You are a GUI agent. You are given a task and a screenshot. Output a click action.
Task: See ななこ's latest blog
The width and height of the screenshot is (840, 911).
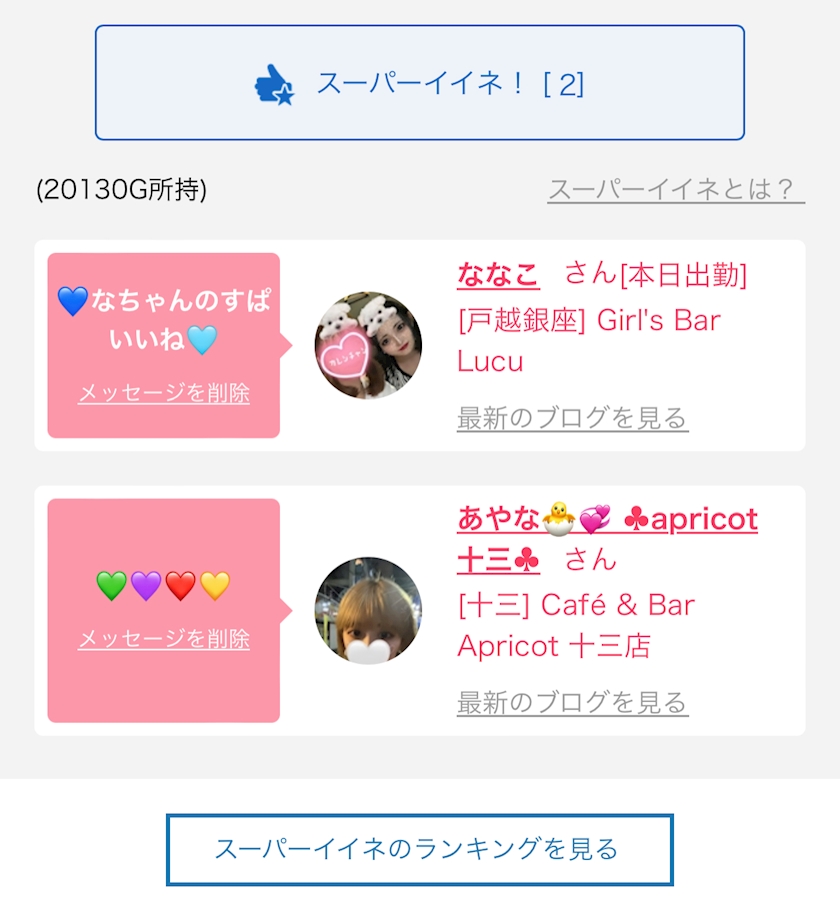572,417
